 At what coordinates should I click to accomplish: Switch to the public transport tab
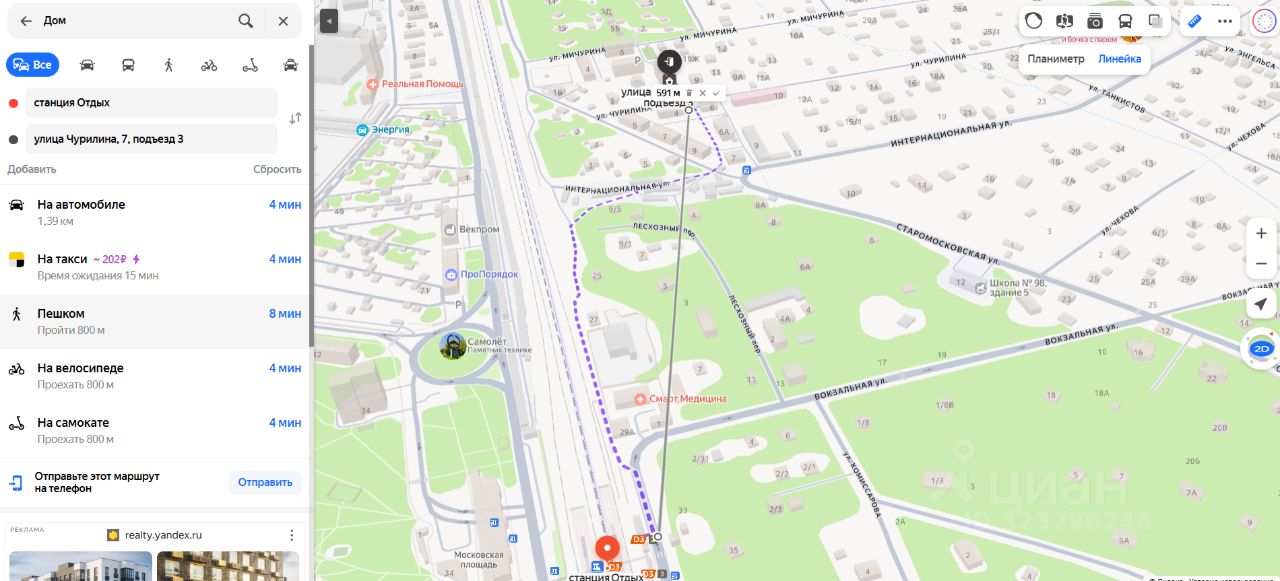(x=128, y=65)
